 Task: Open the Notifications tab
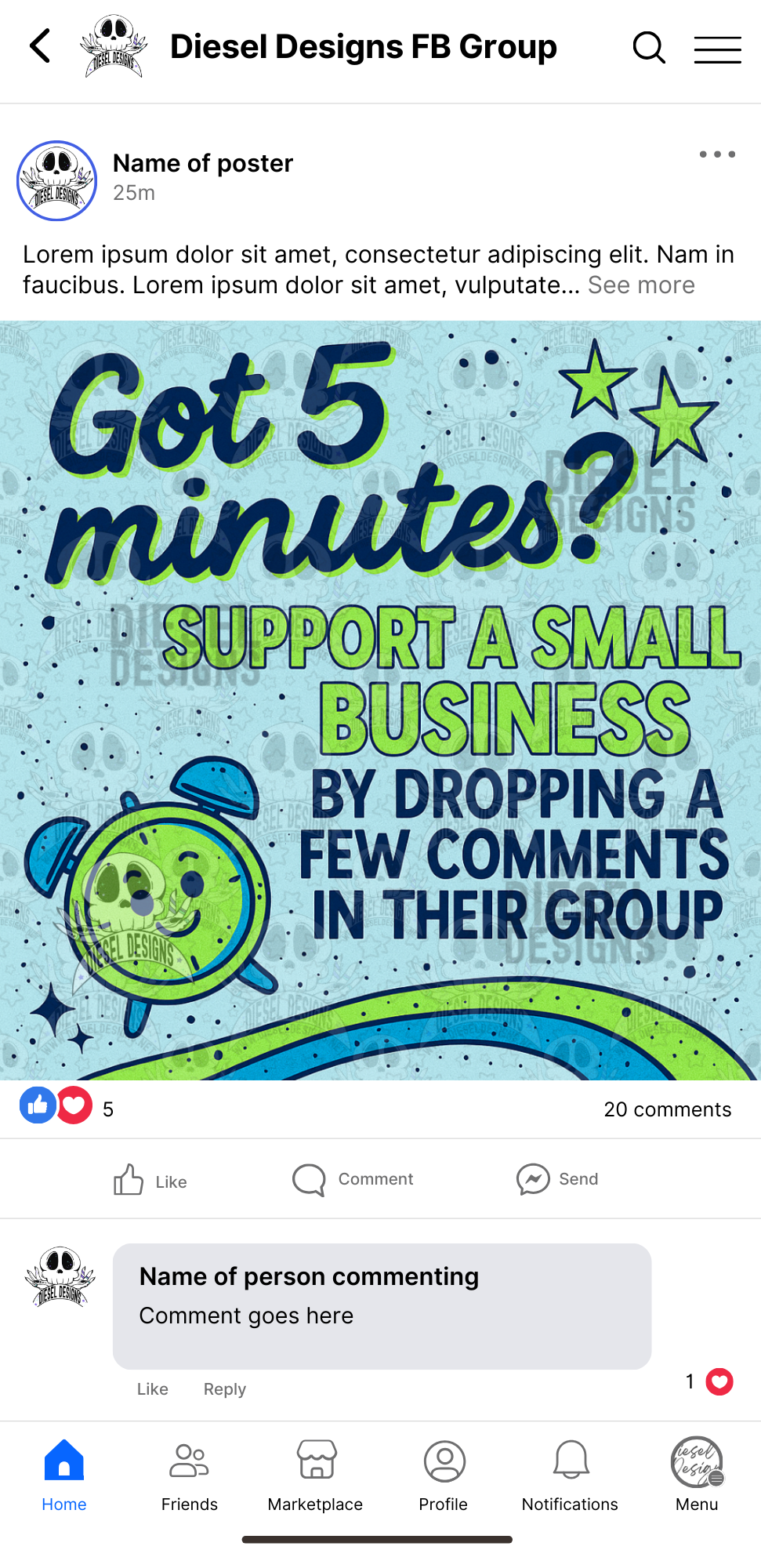click(x=571, y=1475)
